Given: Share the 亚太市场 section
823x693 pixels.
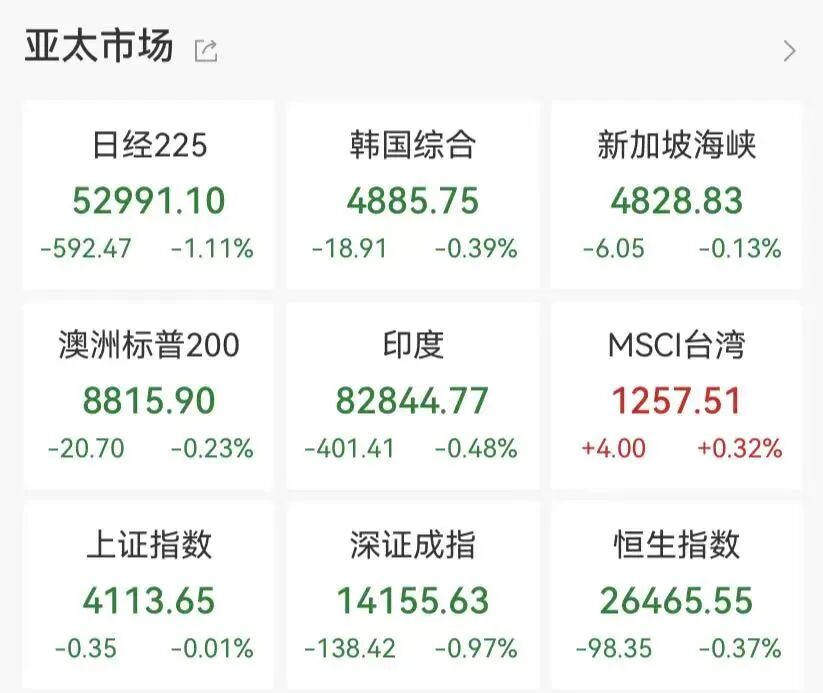Looking at the screenshot, I should 206,51.
